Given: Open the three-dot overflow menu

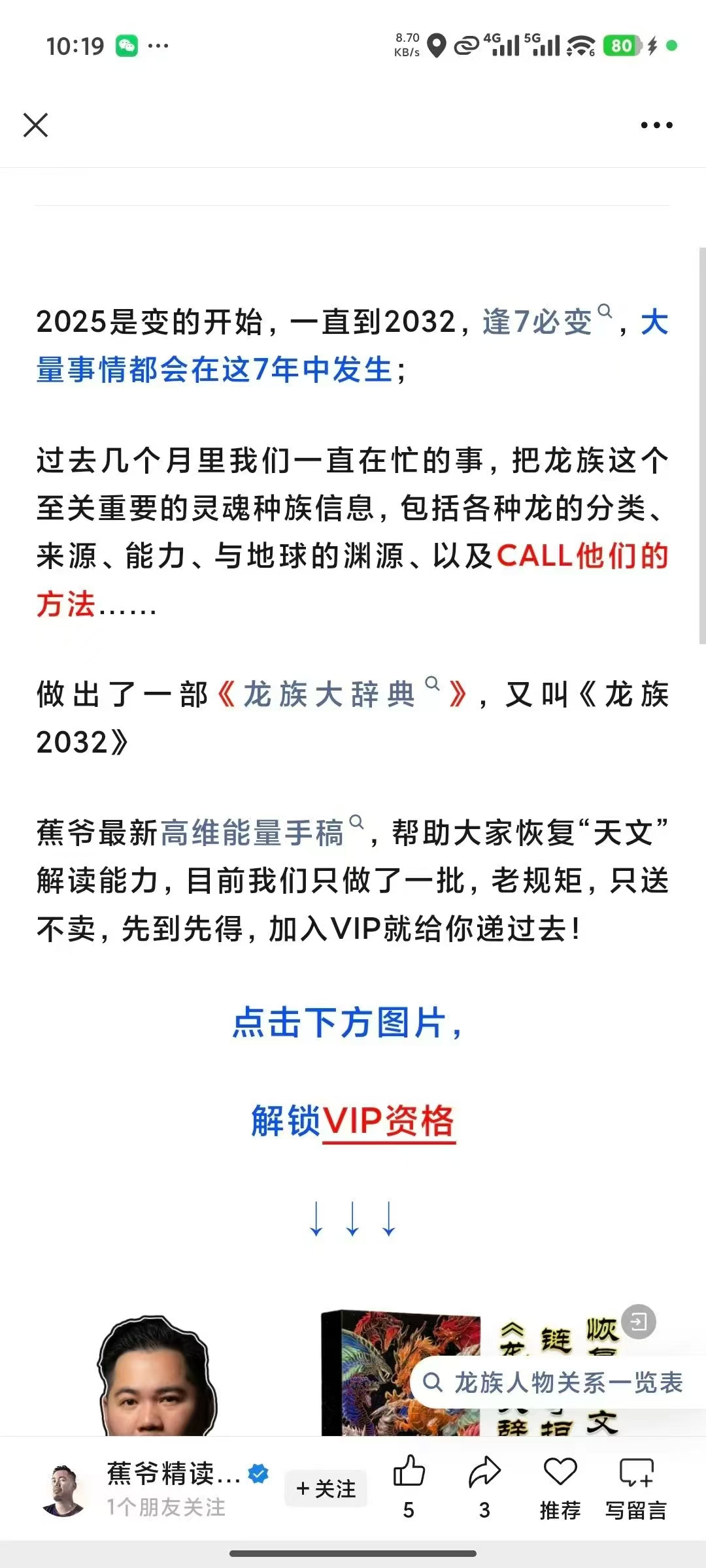Looking at the screenshot, I should click(x=656, y=125).
